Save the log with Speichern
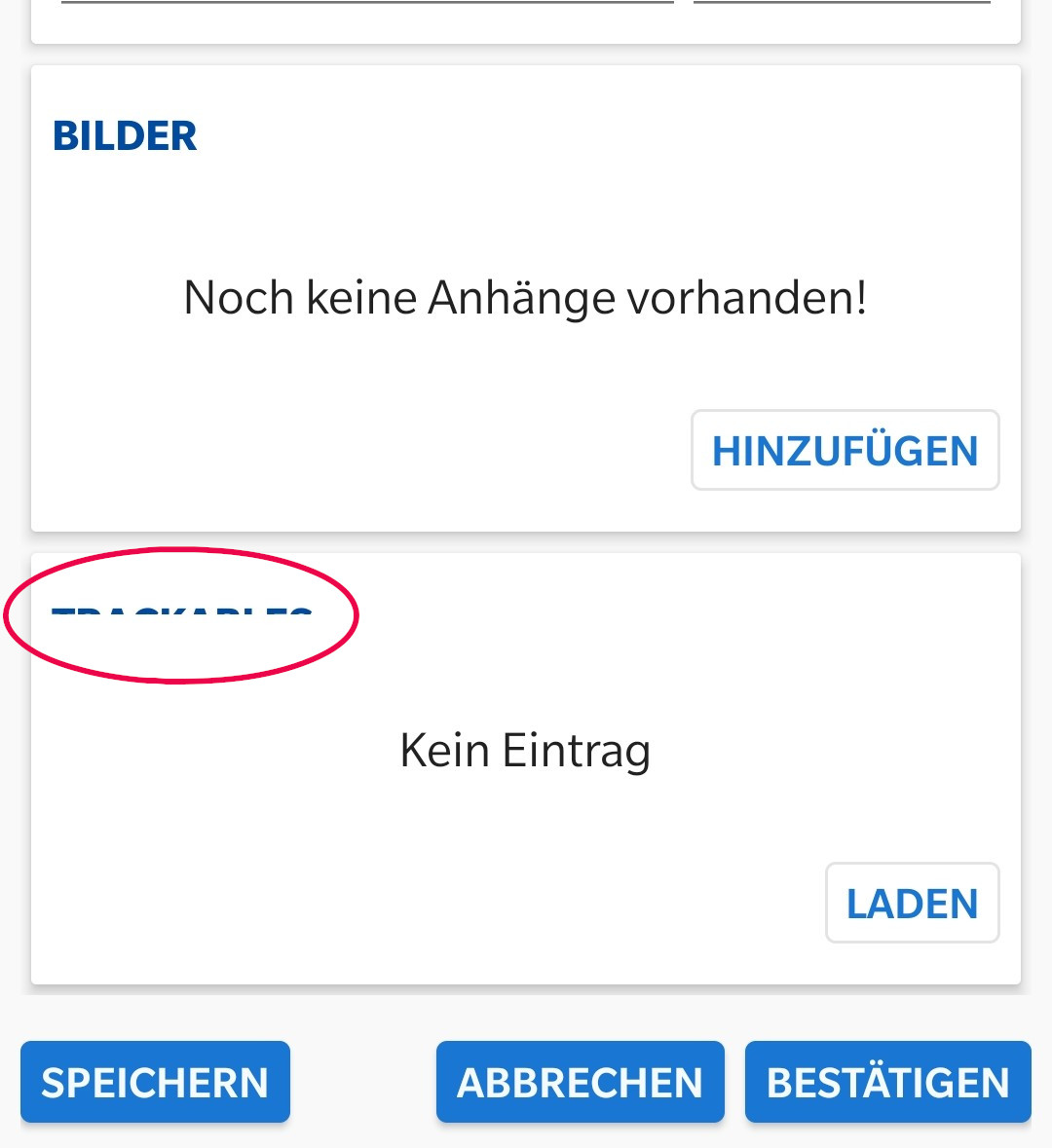This screenshot has width=1052, height=1148. (155, 1083)
